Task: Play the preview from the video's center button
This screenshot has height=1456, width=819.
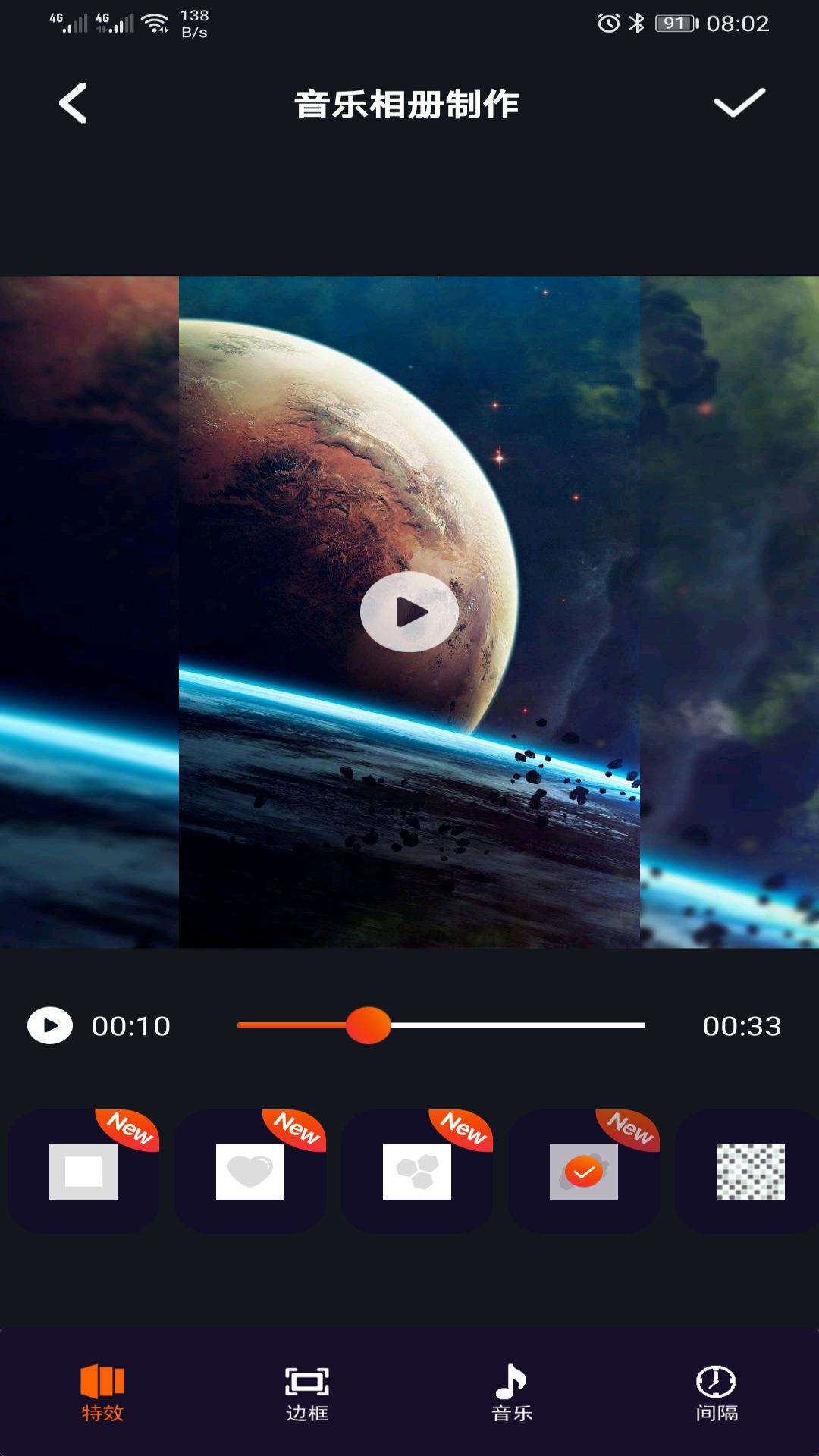Action: pos(409,611)
